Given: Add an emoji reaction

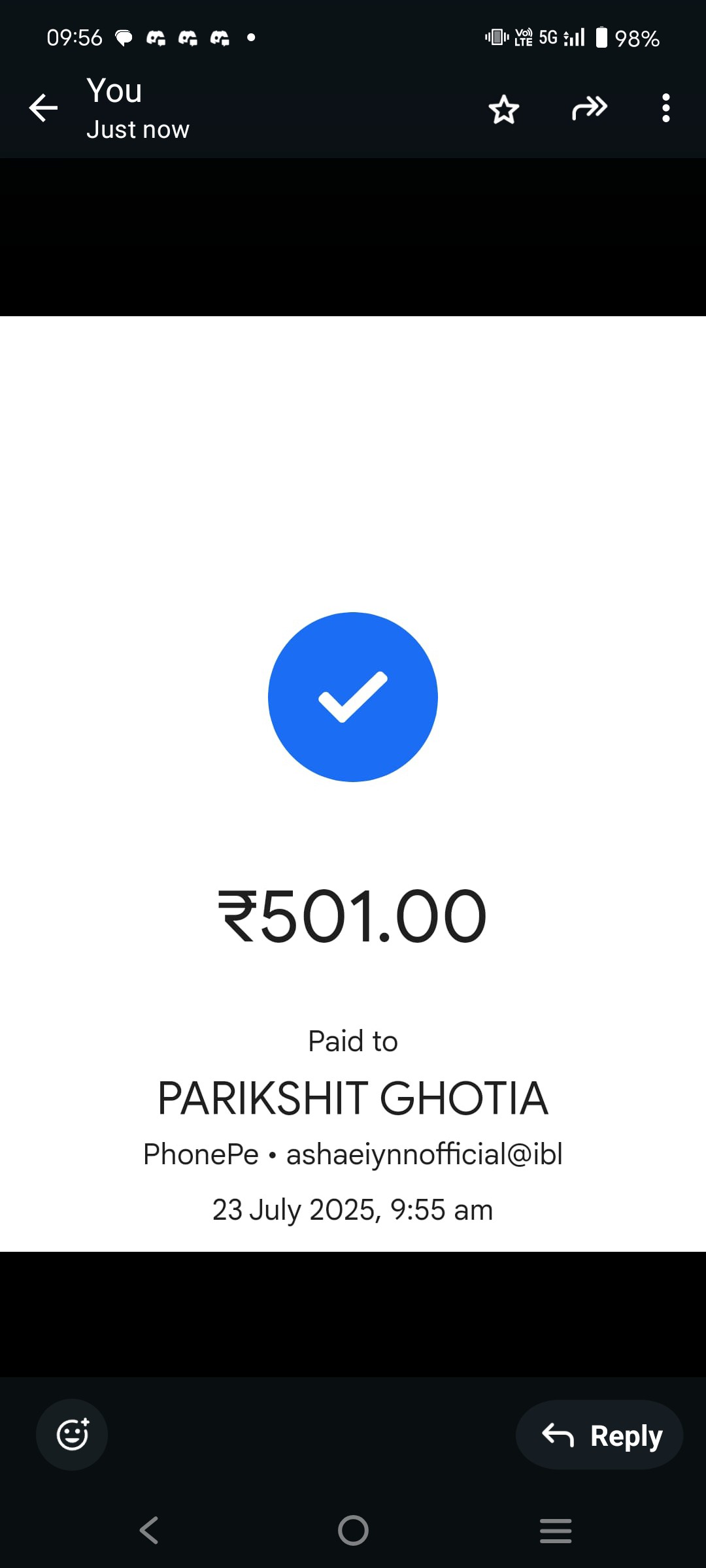Looking at the screenshot, I should click(x=72, y=1435).
